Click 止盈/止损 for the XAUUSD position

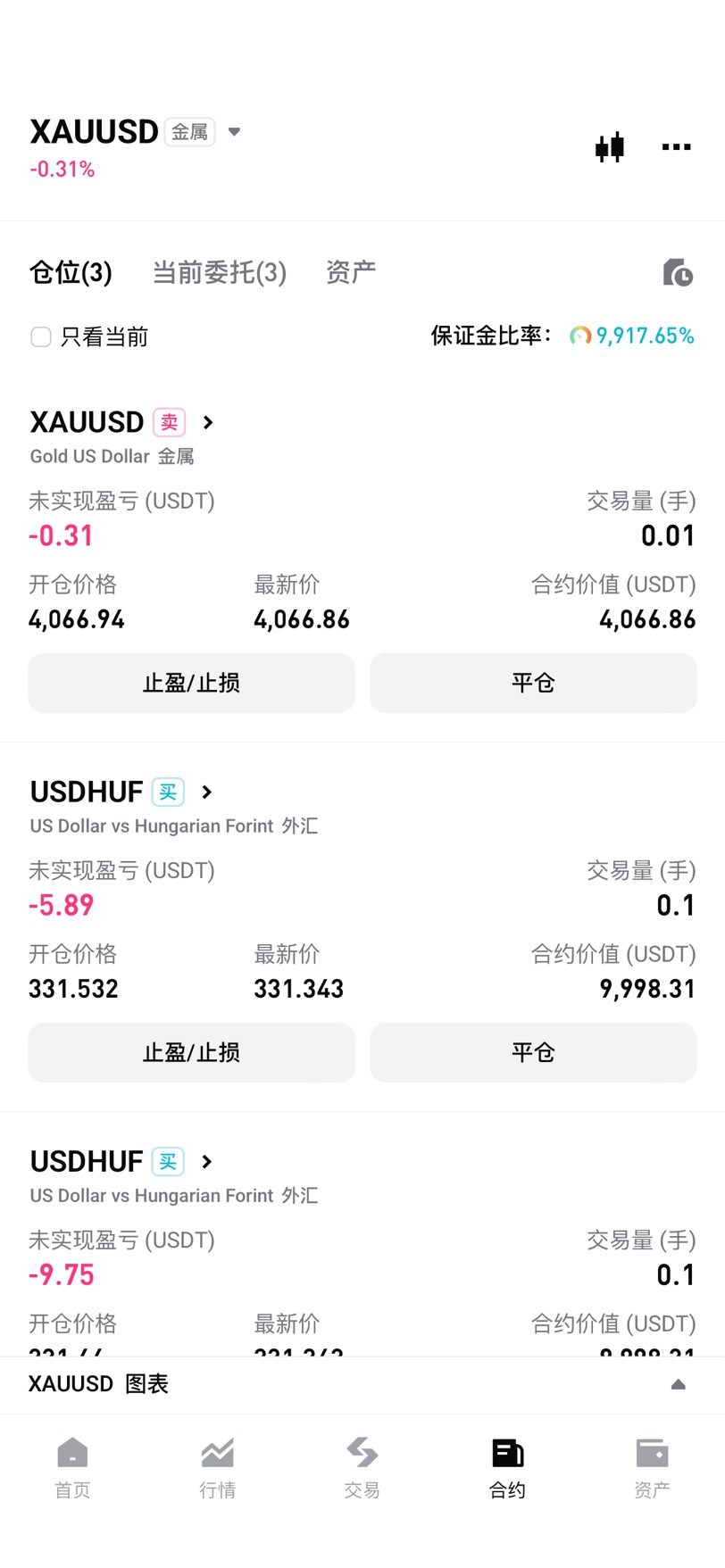point(191,683)
